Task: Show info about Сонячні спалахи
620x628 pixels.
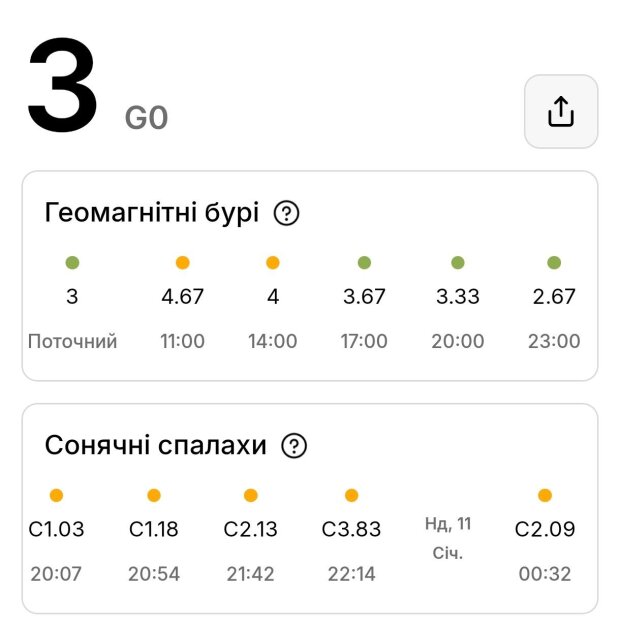Action: click(x=294, y=446)
